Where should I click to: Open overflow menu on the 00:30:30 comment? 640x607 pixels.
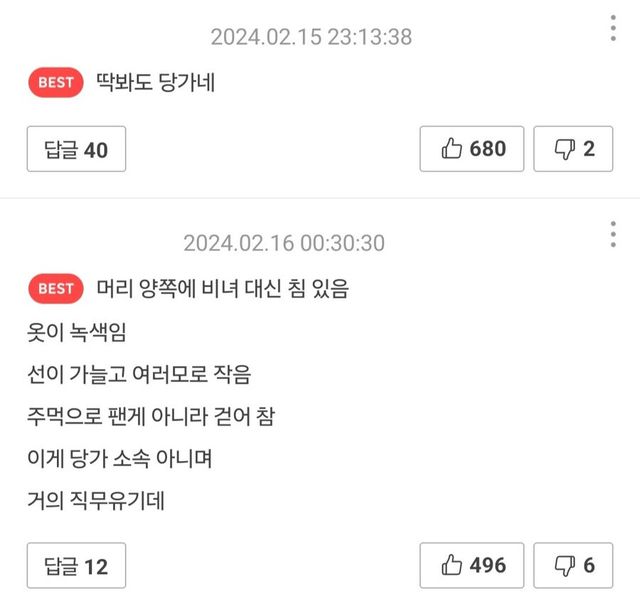[x=613, y=235]
